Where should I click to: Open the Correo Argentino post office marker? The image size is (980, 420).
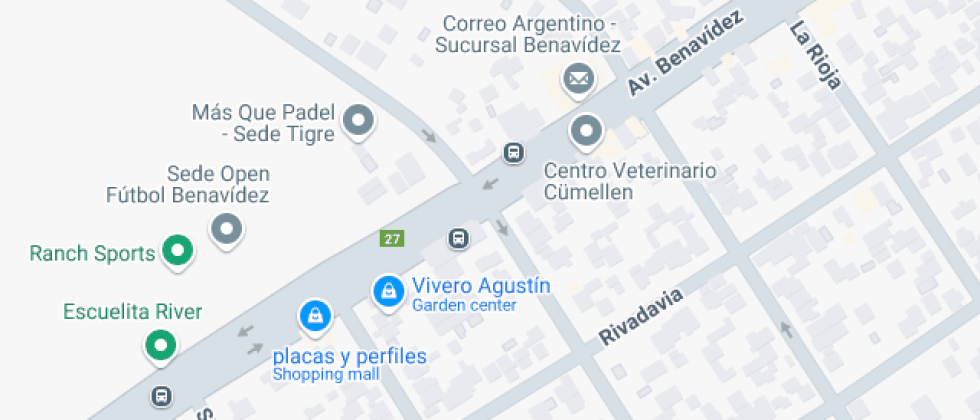578,78
